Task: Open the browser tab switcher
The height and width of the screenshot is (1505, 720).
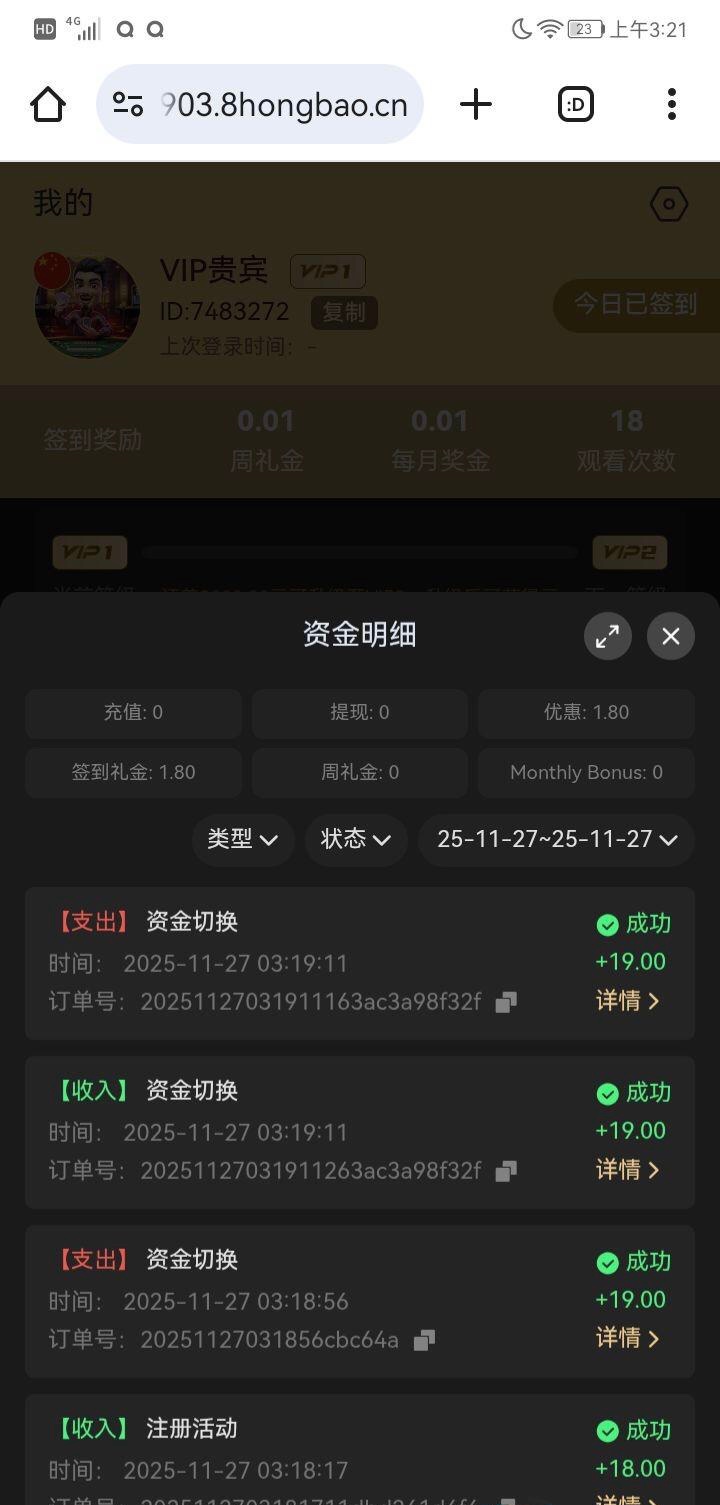Action: (575, 104)
